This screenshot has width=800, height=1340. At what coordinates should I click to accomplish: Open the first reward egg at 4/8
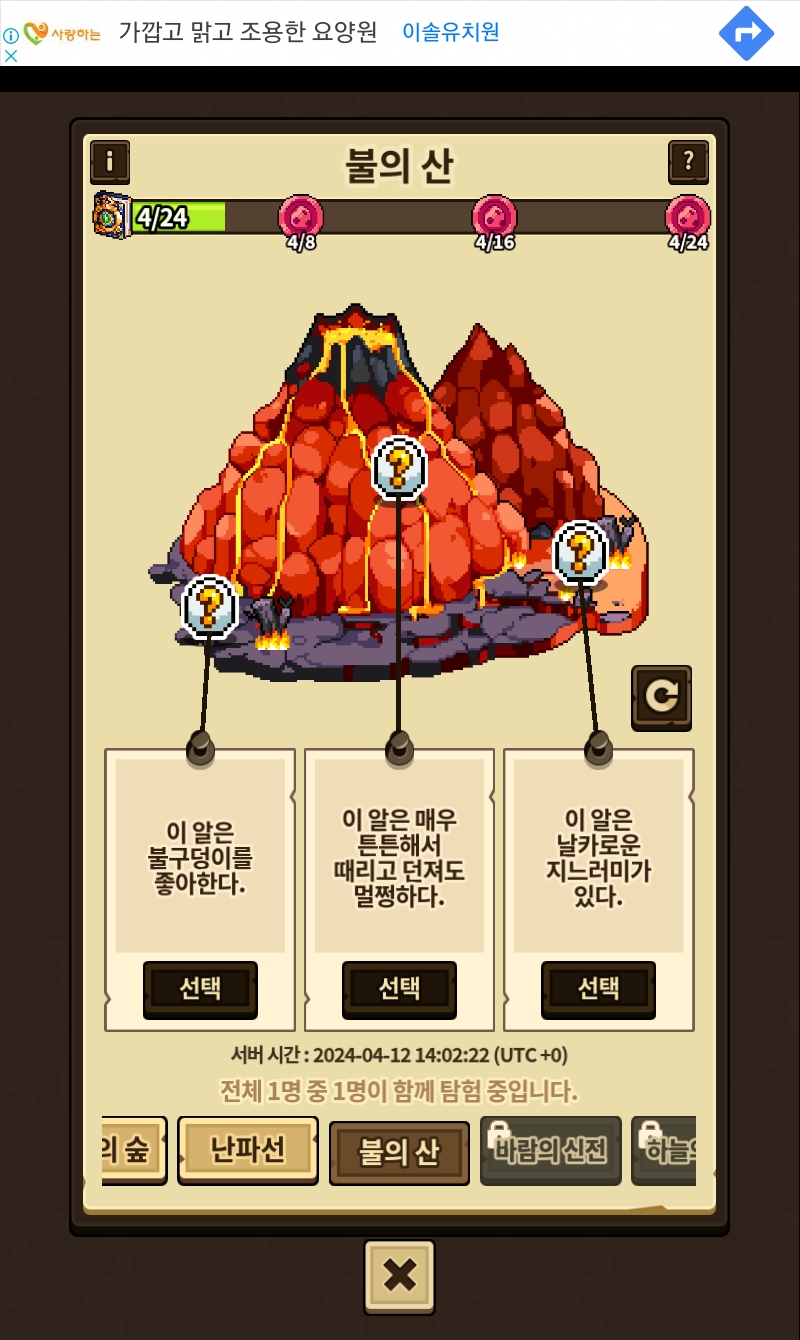[x=300, y=217]
